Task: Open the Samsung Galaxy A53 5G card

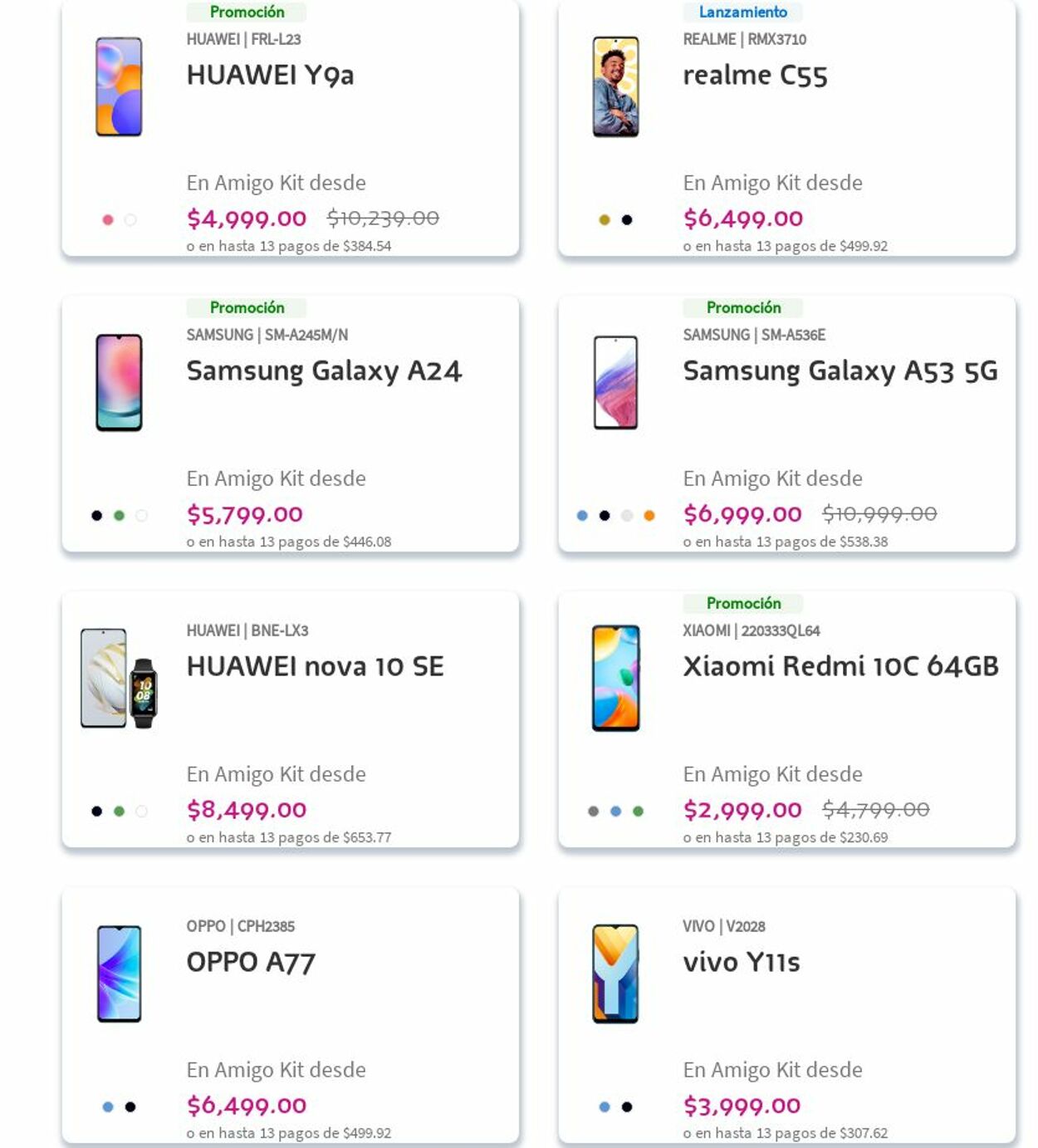Action: (x=840, y=371)
